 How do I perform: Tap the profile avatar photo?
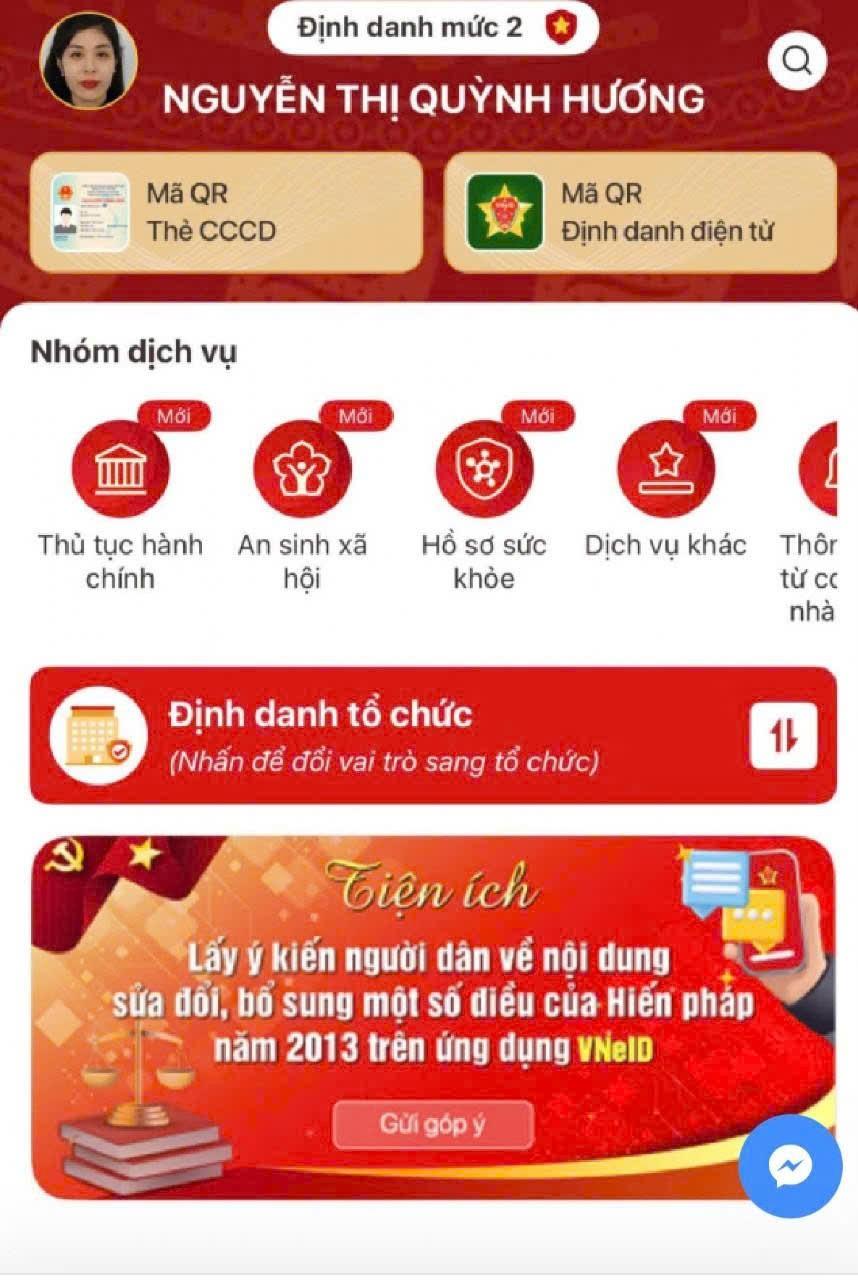(88, 61)
